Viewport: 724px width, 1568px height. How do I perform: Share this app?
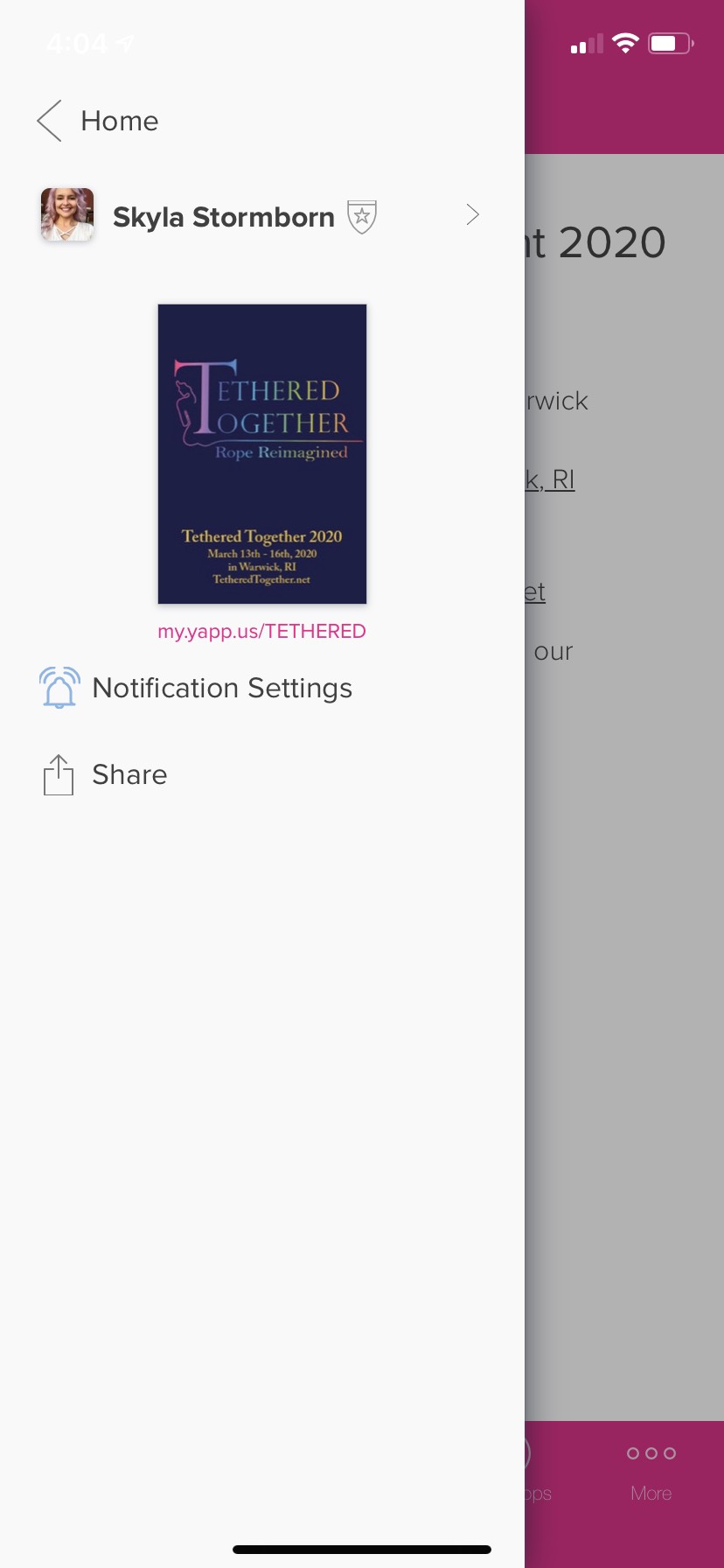coord(105,774)
